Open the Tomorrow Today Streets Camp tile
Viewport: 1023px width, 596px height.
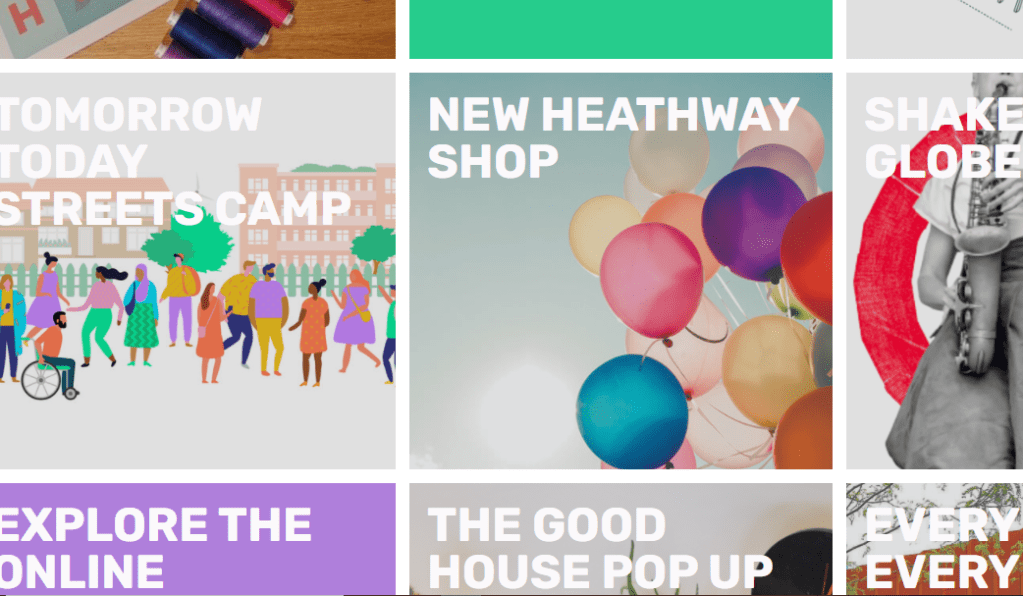(197, 270)
